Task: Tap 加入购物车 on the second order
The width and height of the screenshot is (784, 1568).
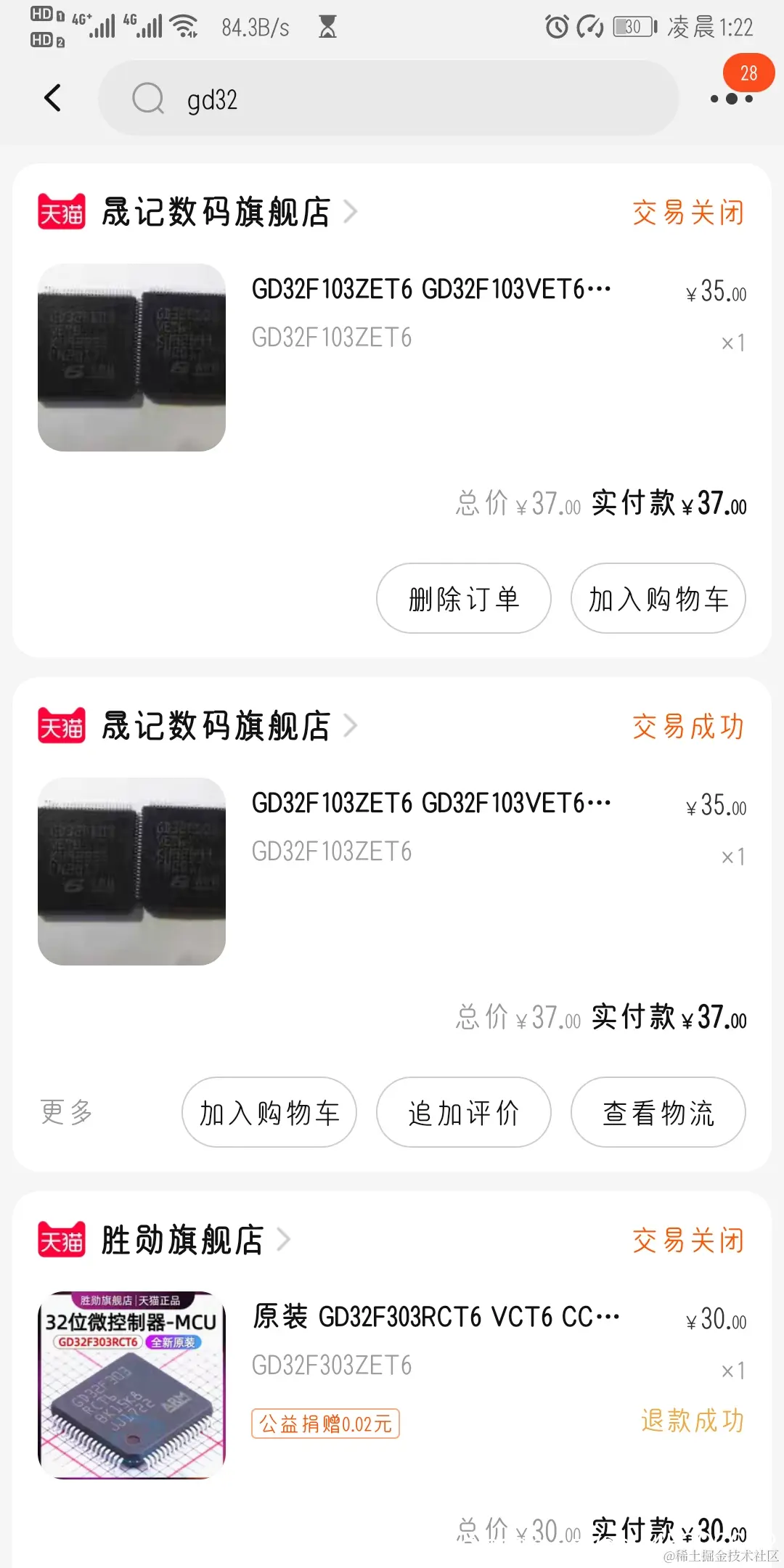Action: (269, 1112)
